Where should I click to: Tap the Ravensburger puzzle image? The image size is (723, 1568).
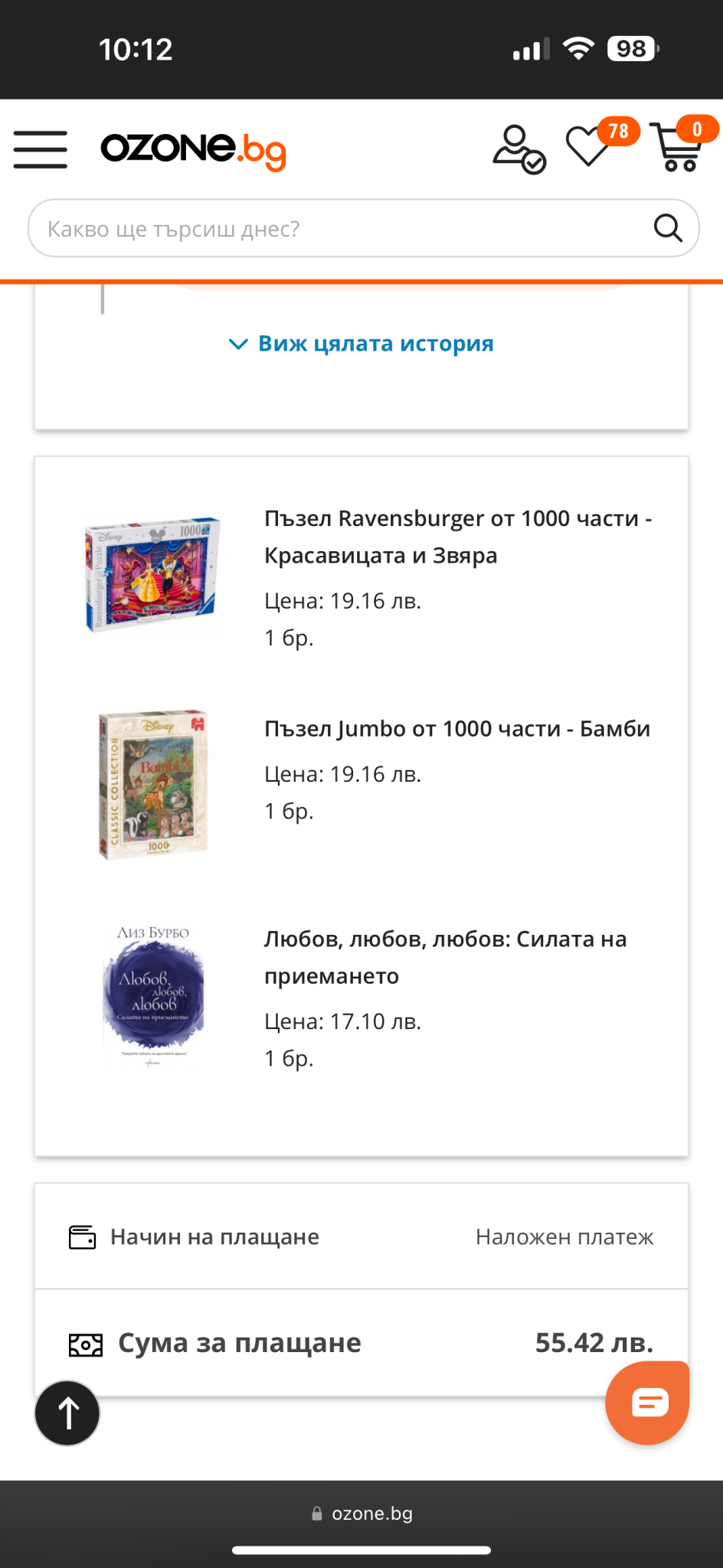[x=153, y=574]
